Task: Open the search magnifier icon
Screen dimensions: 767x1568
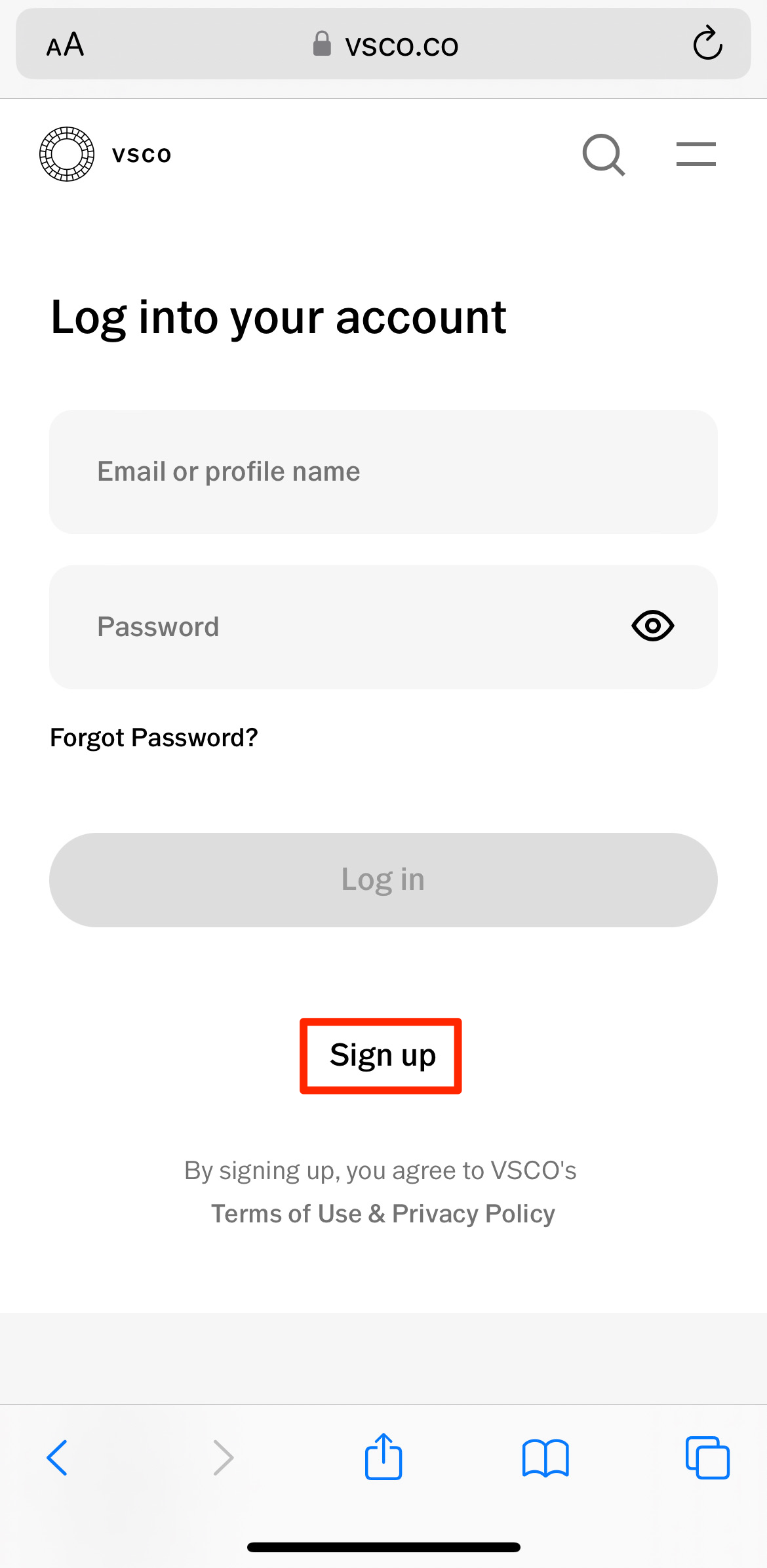Action: coord(604,155)
